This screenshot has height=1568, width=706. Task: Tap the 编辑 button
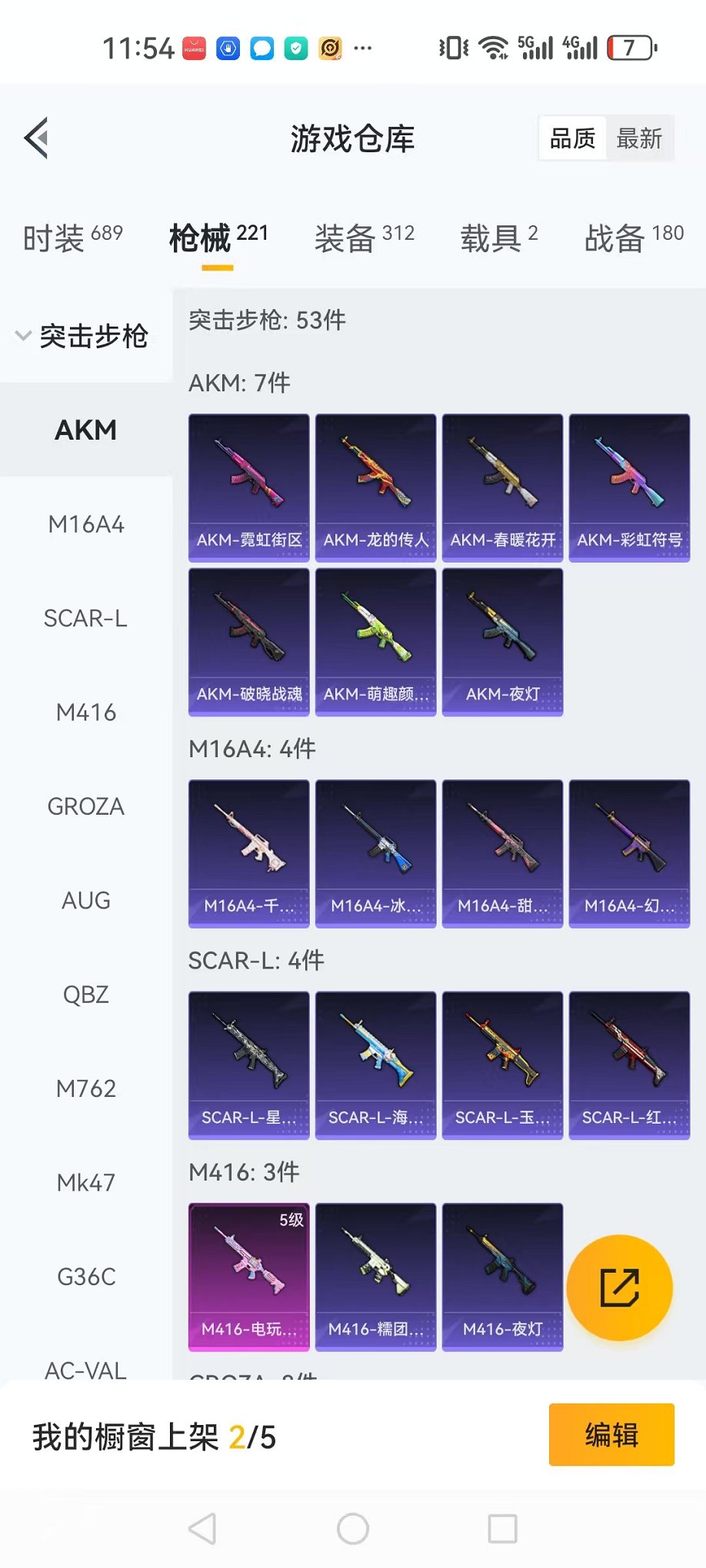611,1435
